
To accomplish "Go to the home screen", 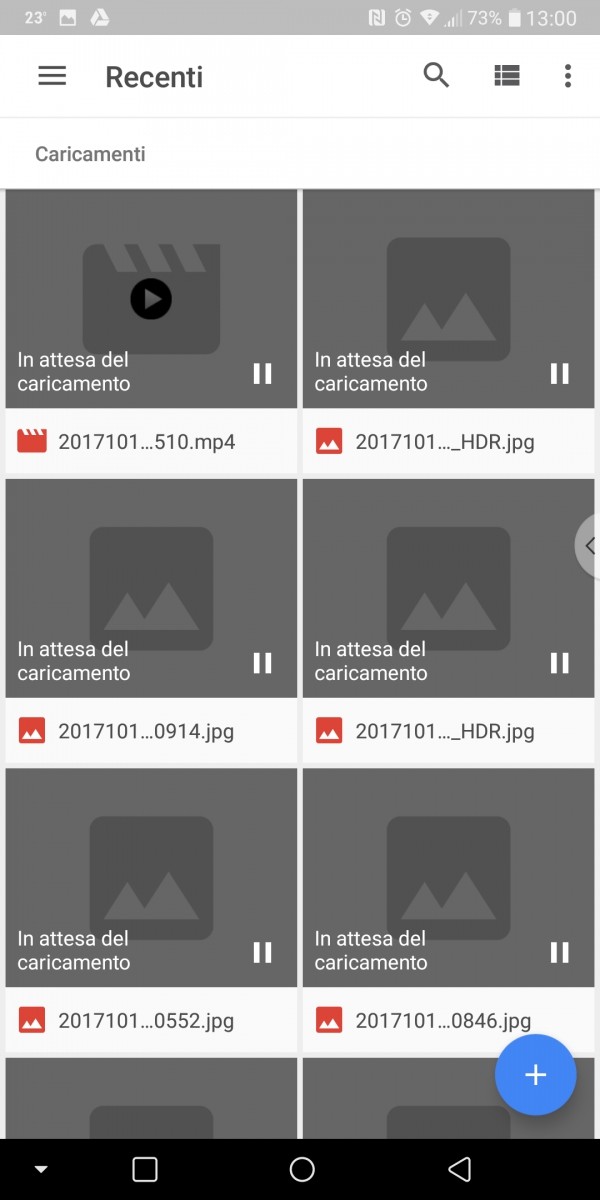I will pos(302,1169).
